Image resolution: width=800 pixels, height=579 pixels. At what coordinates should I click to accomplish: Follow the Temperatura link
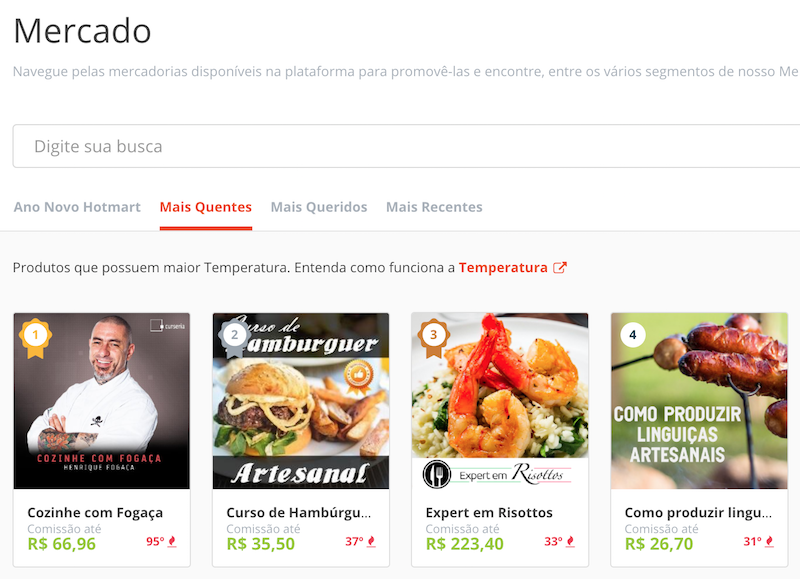(x=503, y=268)
